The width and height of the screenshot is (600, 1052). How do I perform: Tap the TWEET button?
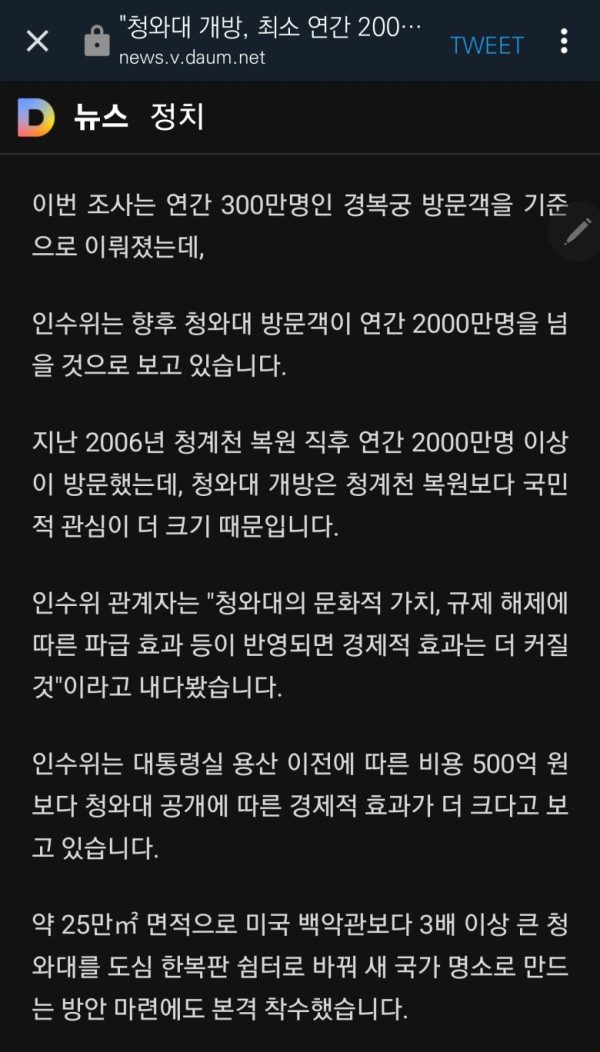click(x=486, y=45)
